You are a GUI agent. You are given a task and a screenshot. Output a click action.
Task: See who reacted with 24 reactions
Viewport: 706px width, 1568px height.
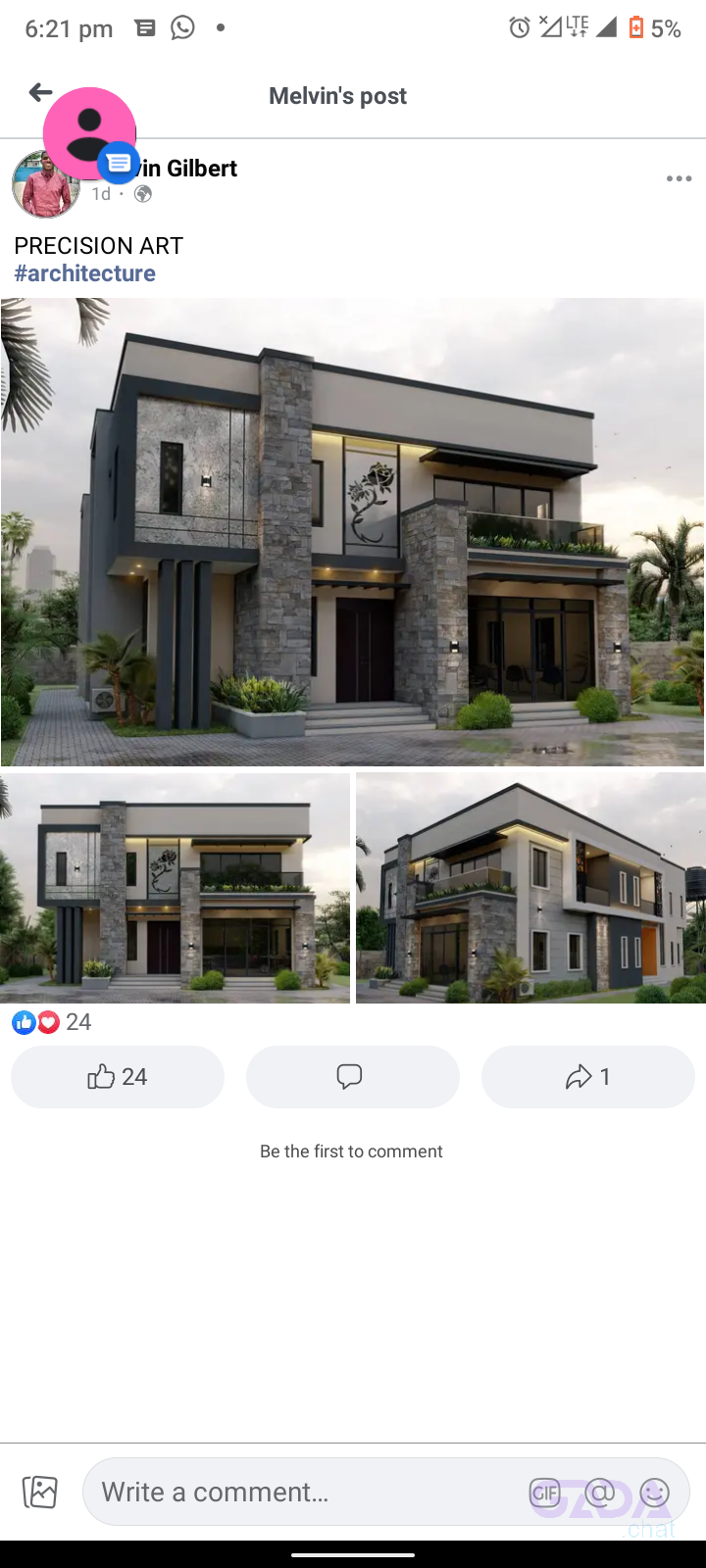pos(52,1022)
